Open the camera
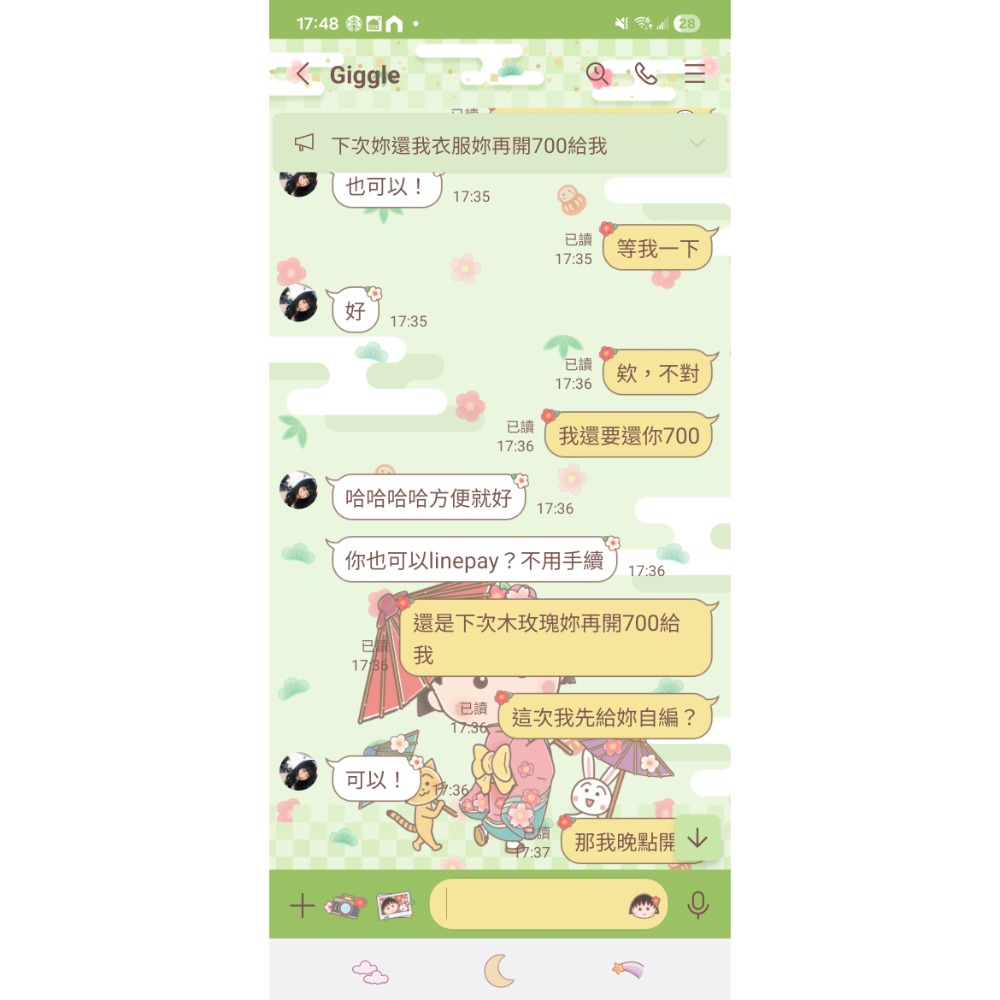 click(345, 906)
